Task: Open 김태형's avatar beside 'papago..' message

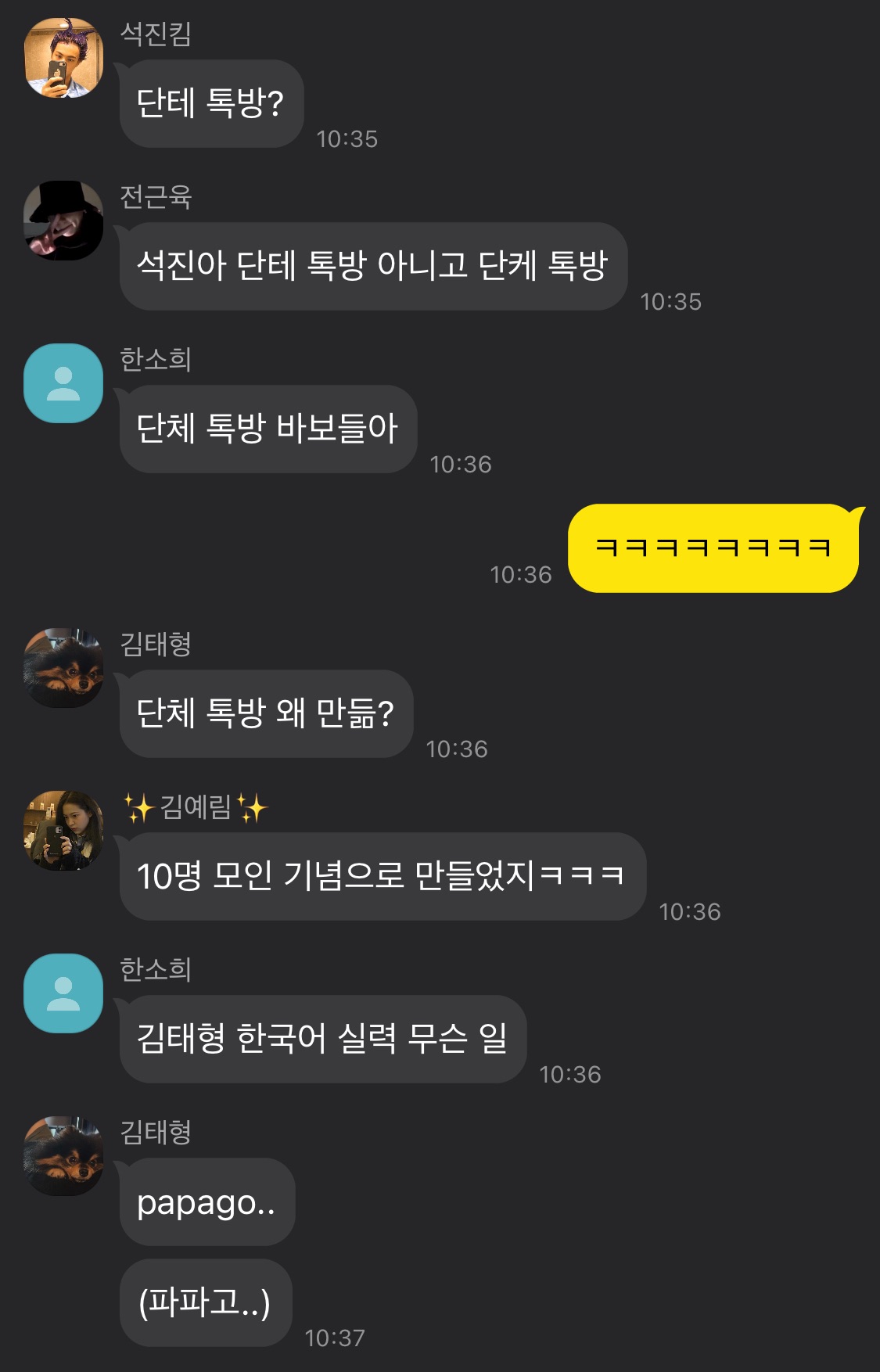Action: [x=63, y=1156]
